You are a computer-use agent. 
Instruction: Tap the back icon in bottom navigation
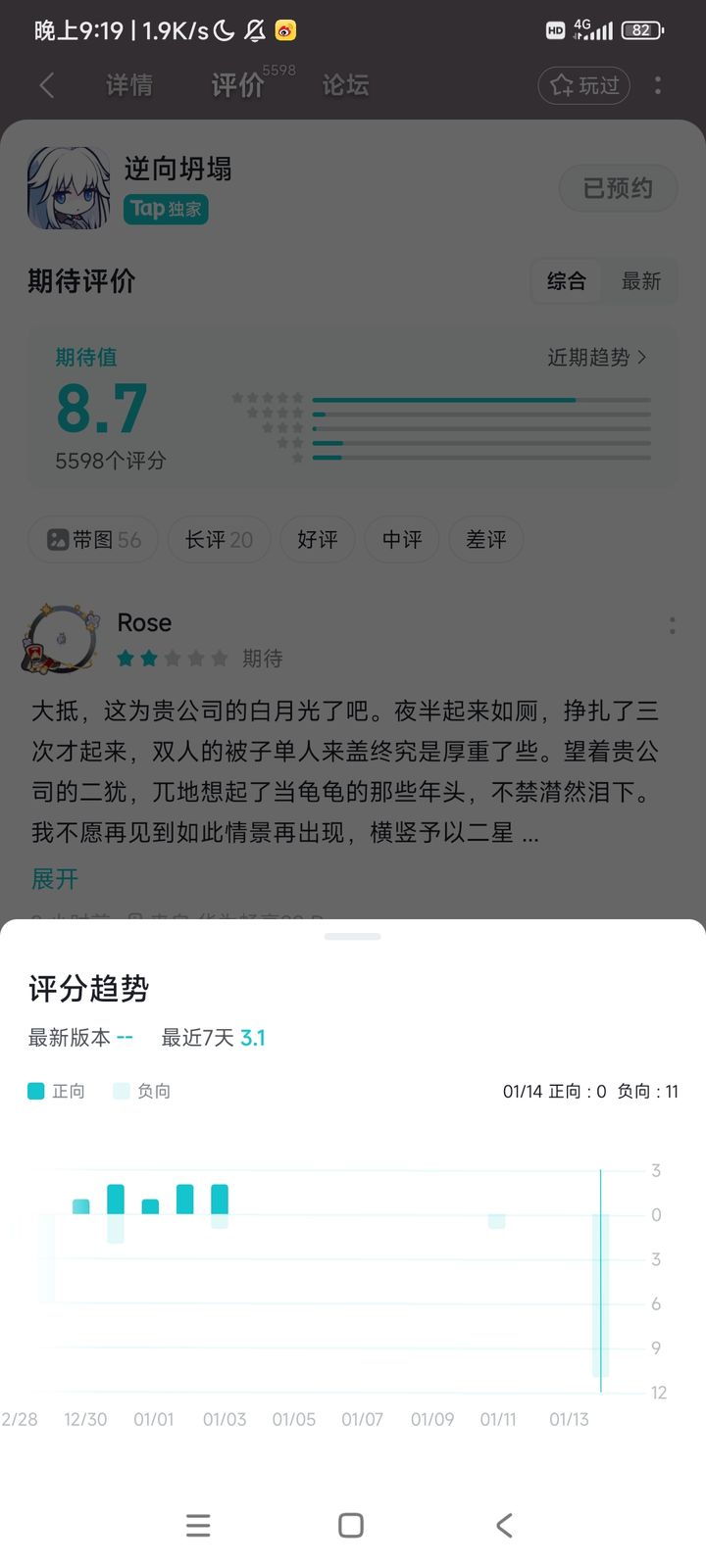pyautogui.click(x=504, y=1525)
